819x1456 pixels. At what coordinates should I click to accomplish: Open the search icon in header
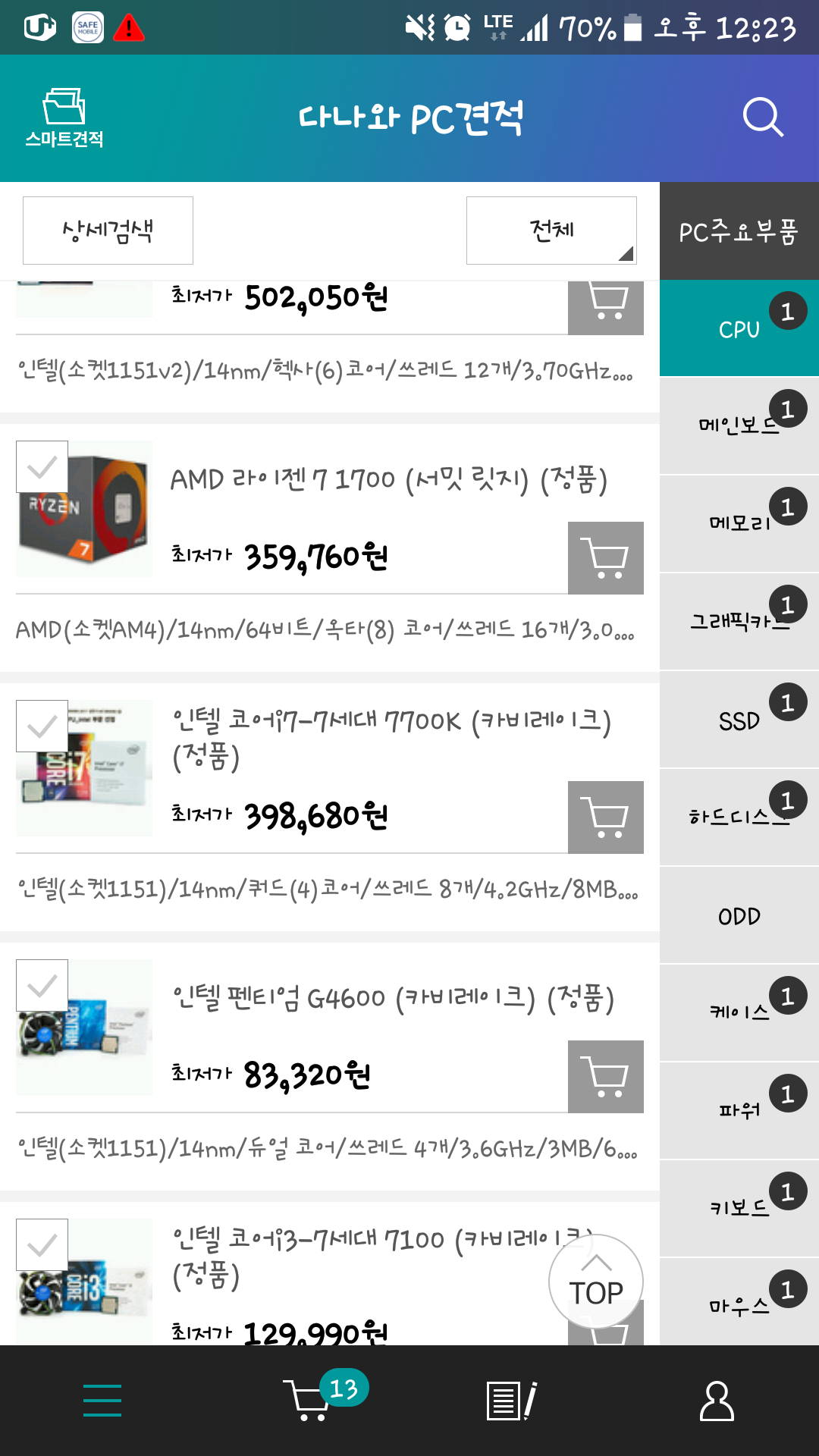tap(762, 118)
